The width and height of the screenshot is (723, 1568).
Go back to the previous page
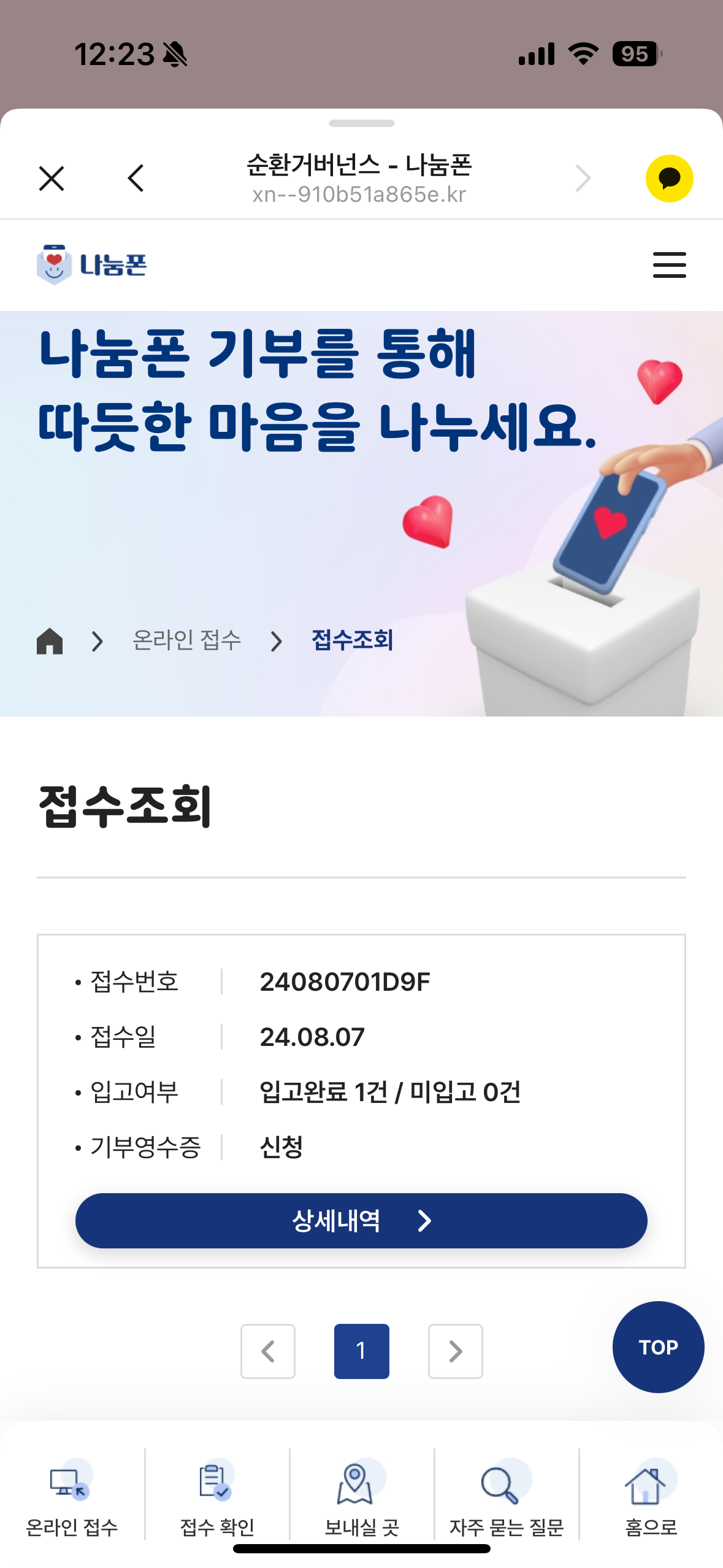pos(136,179)
